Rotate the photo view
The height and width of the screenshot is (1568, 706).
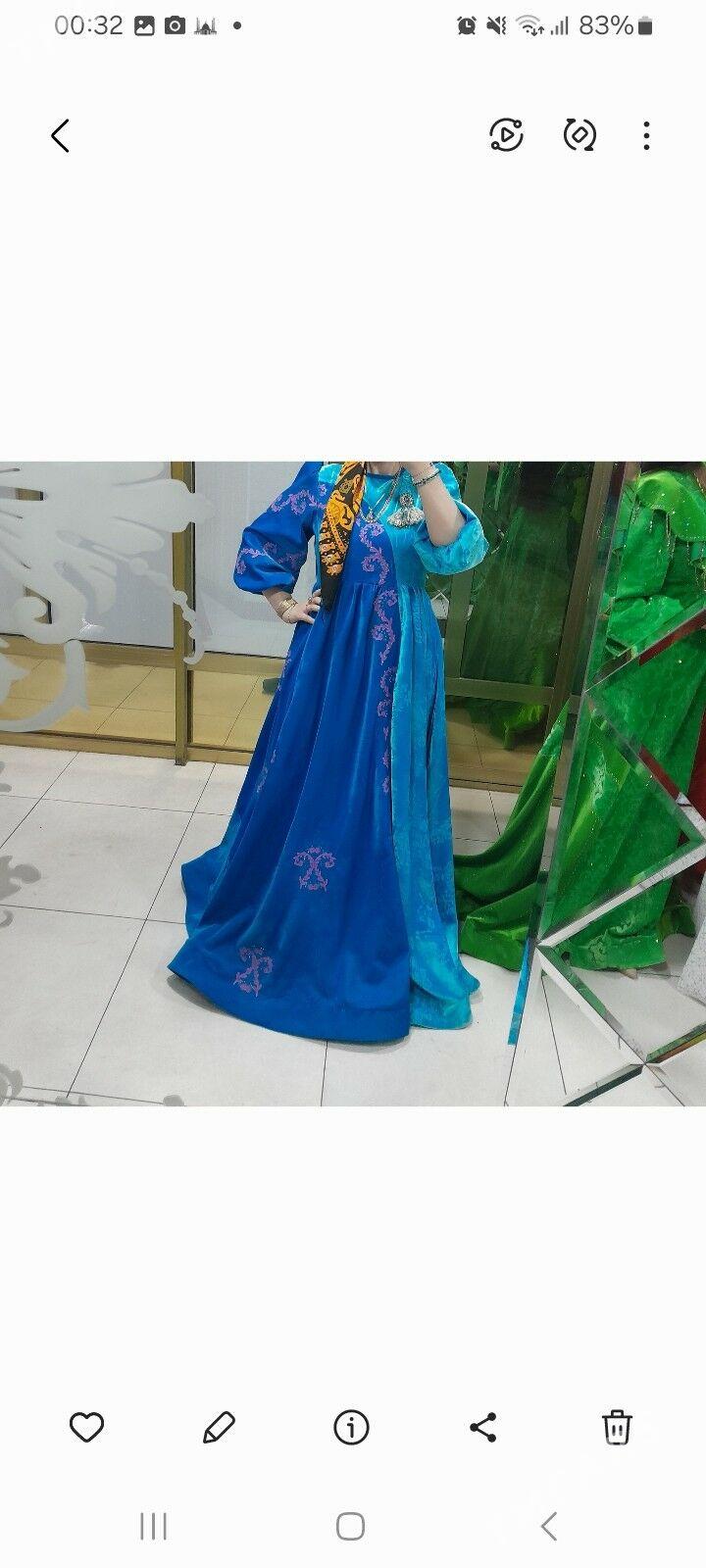click(580, 135)
